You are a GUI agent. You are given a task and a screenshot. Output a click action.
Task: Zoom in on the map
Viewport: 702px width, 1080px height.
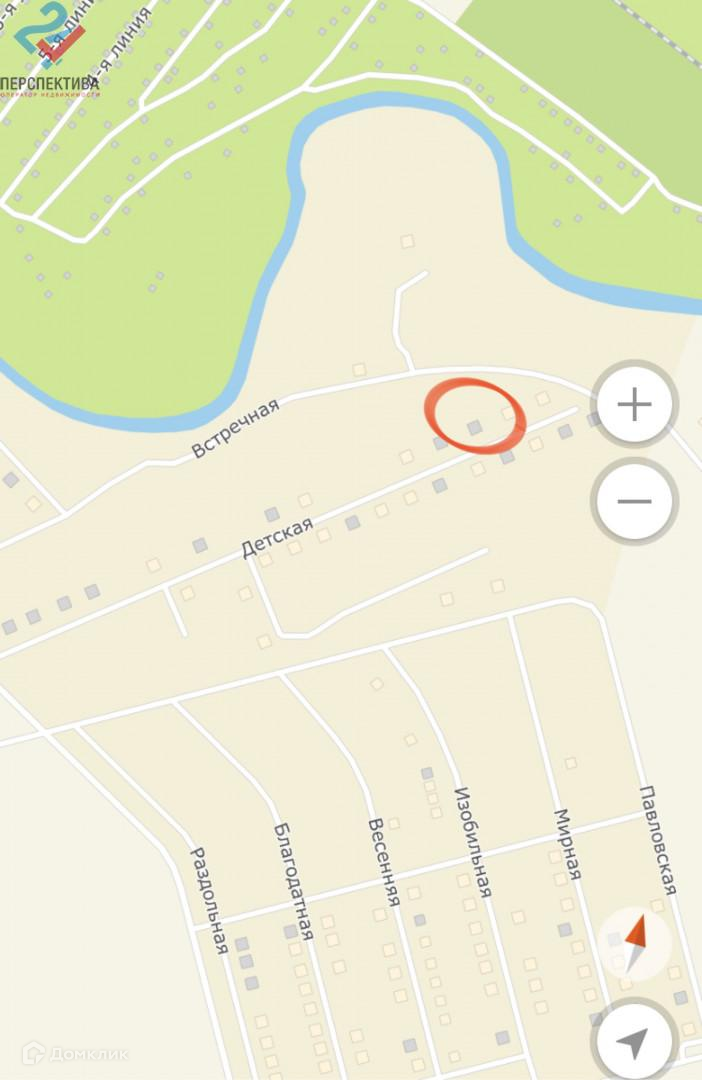click(x=634, y=405)
